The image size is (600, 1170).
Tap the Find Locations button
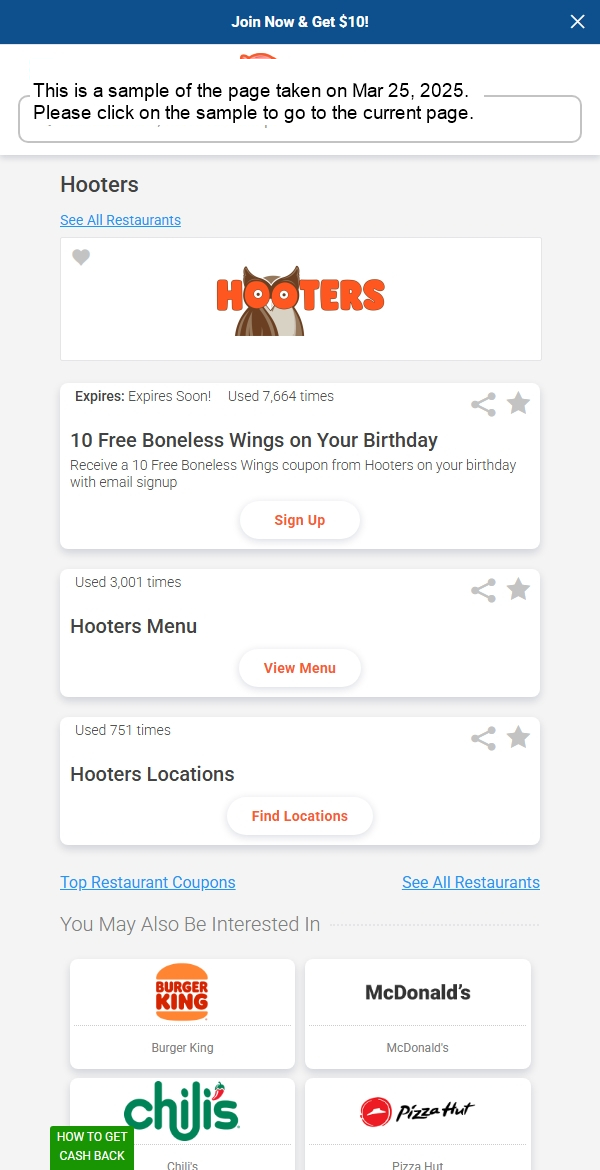tap(300, 816)
